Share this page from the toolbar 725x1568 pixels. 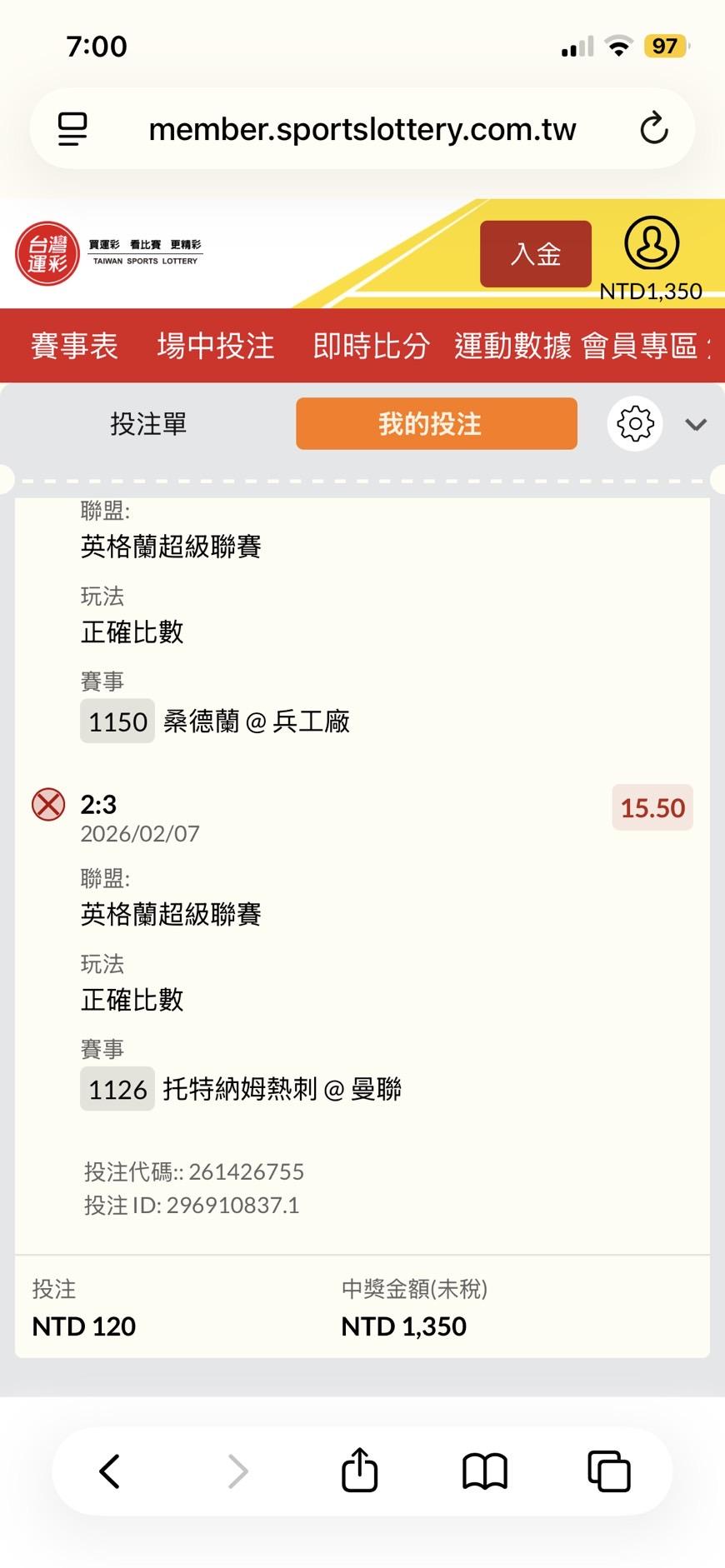tap(360, 1470)
